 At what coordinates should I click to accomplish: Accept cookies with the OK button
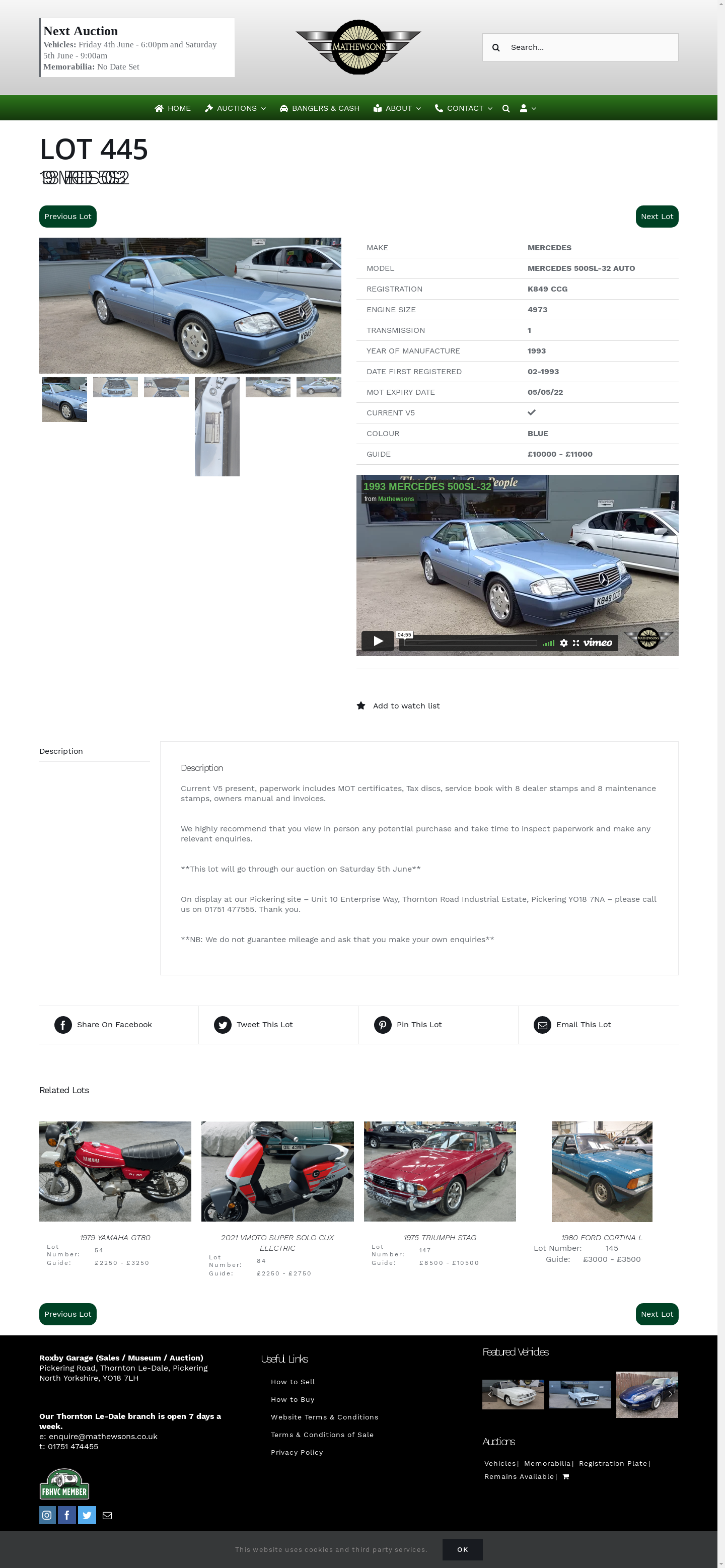coord(462,1550)
